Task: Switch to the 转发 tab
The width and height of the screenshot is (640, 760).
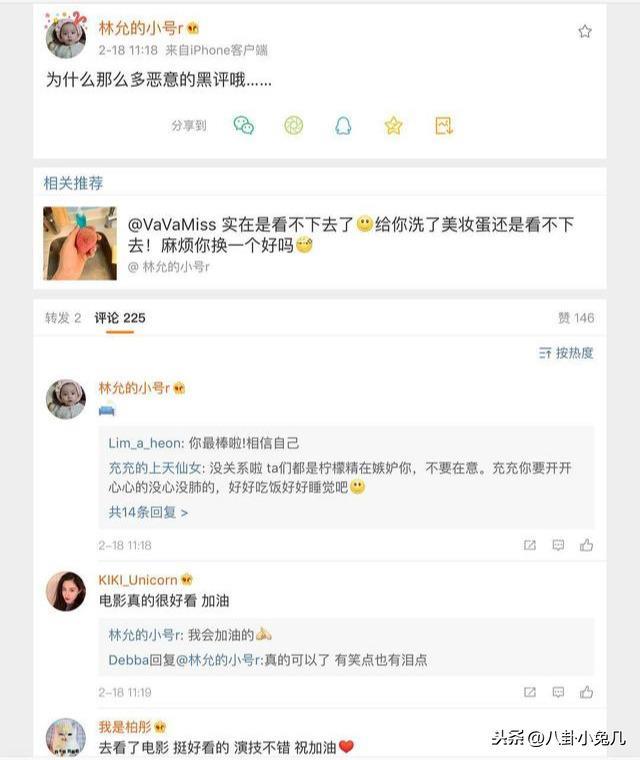Action: click(x=63, y=318)
